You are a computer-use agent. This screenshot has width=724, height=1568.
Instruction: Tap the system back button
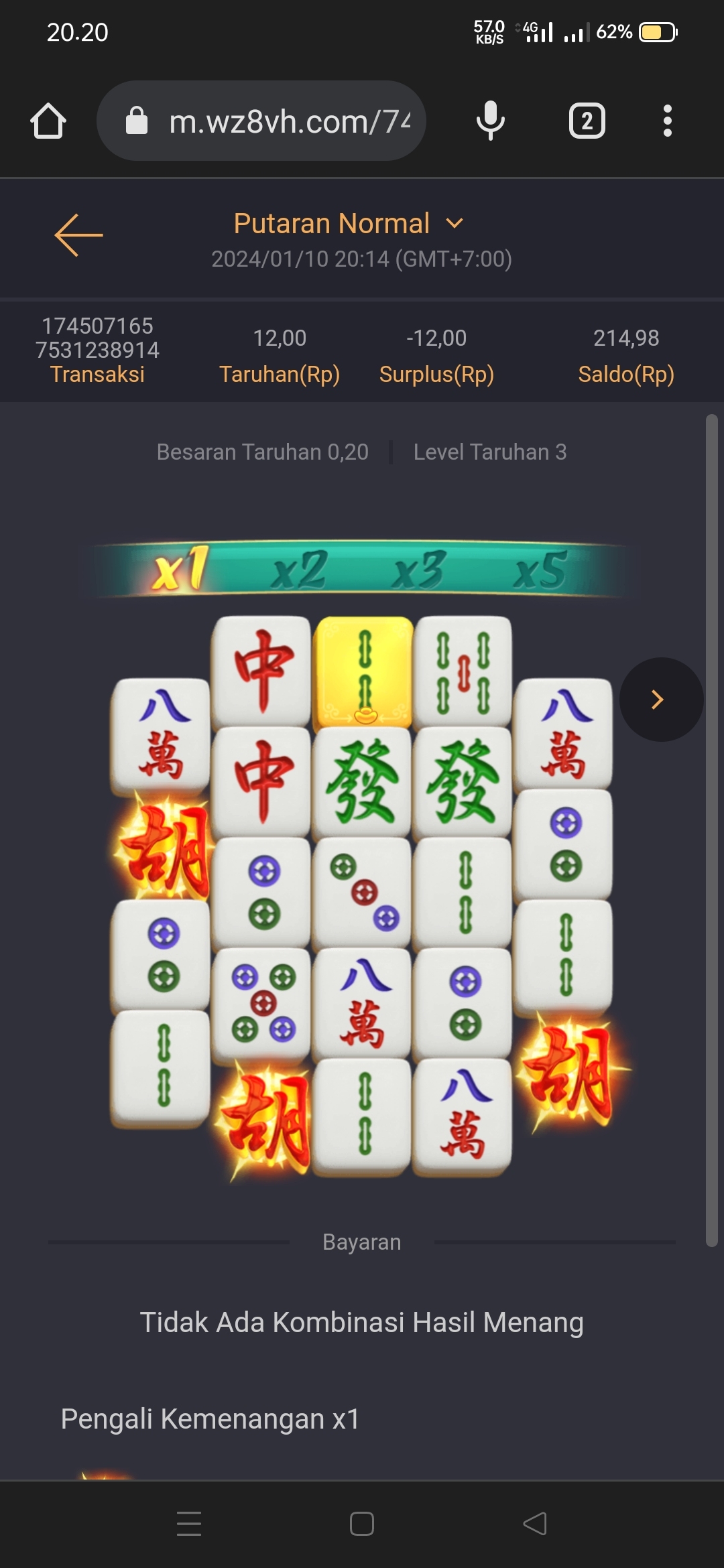tap(535, 1524)
